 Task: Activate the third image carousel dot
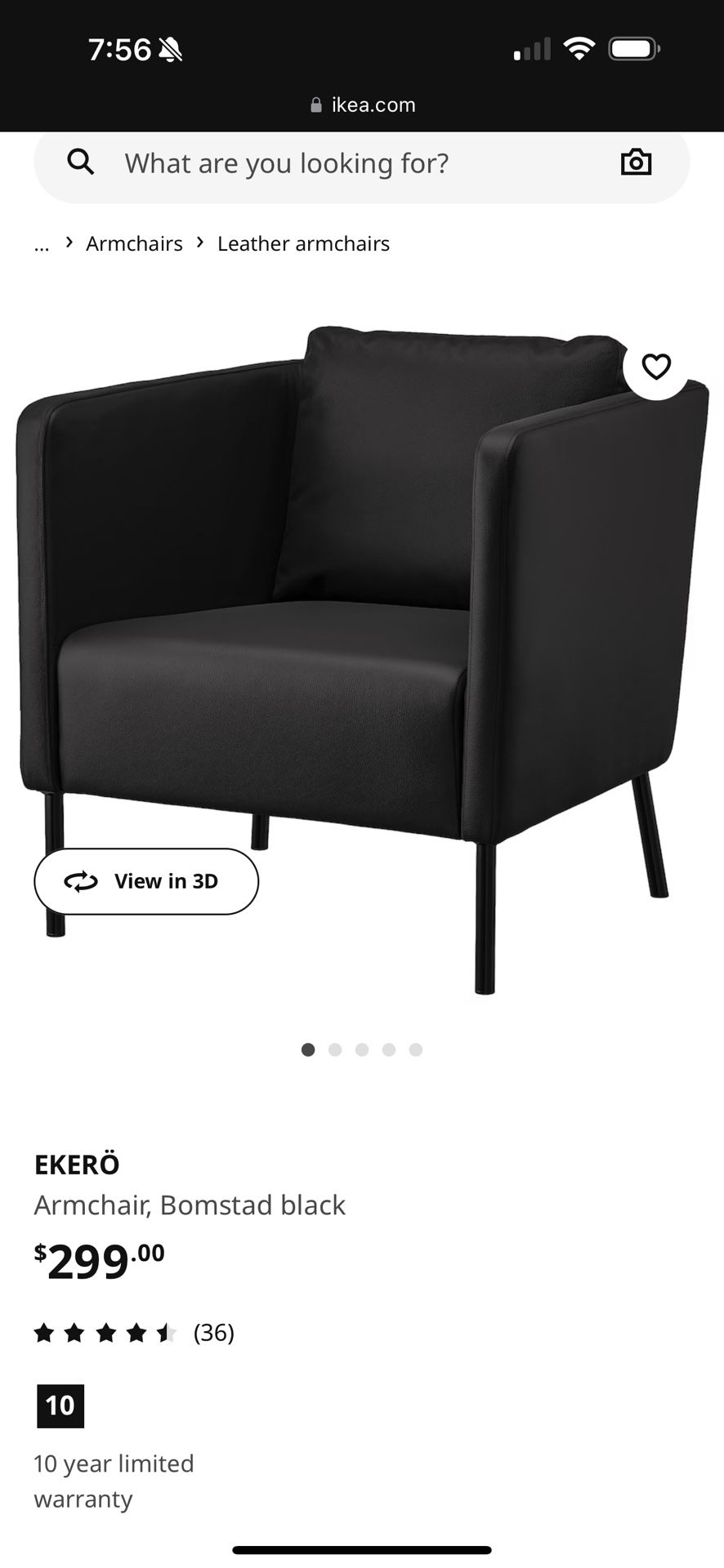362,1049
